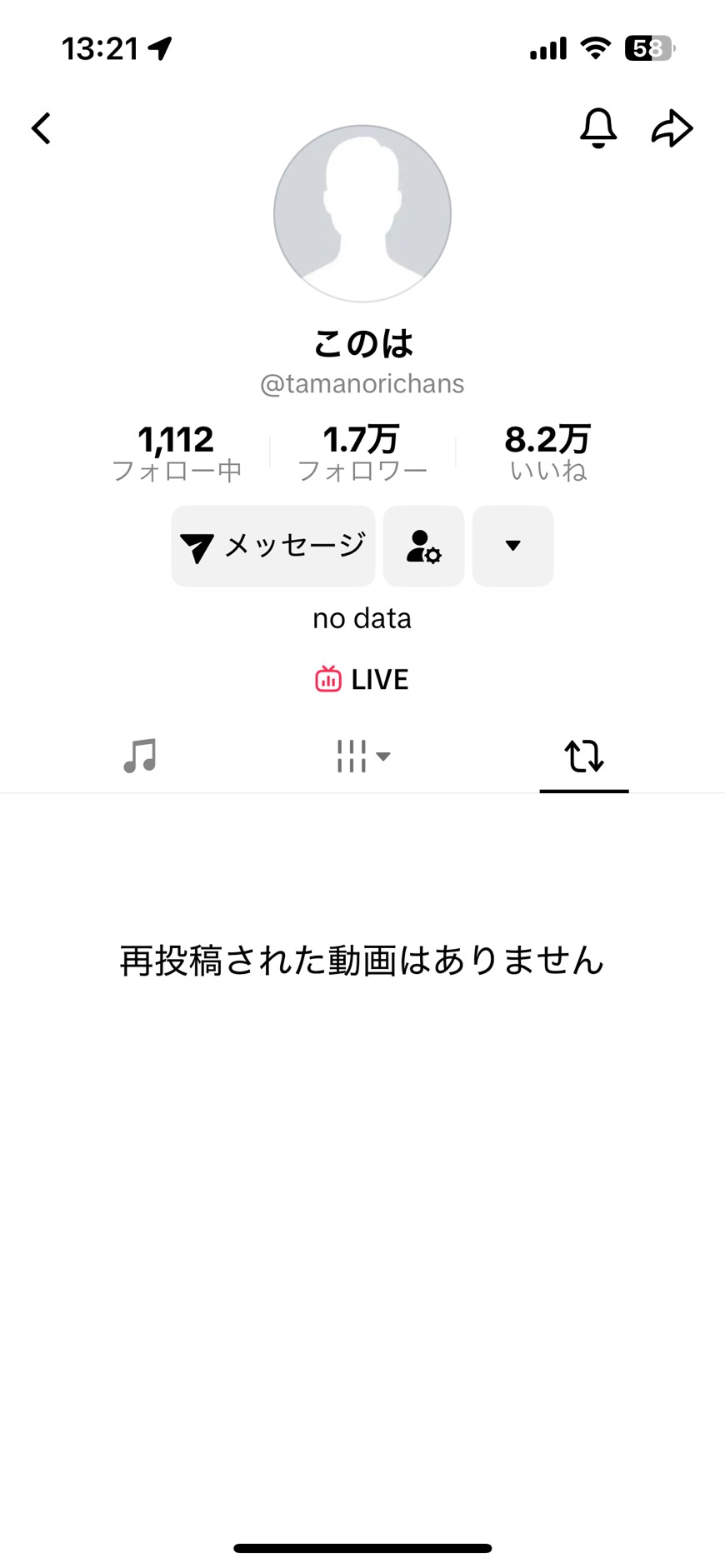Switch to the music note tab
This screenshot has height=1568, width=725.
[x=140, y=756]
